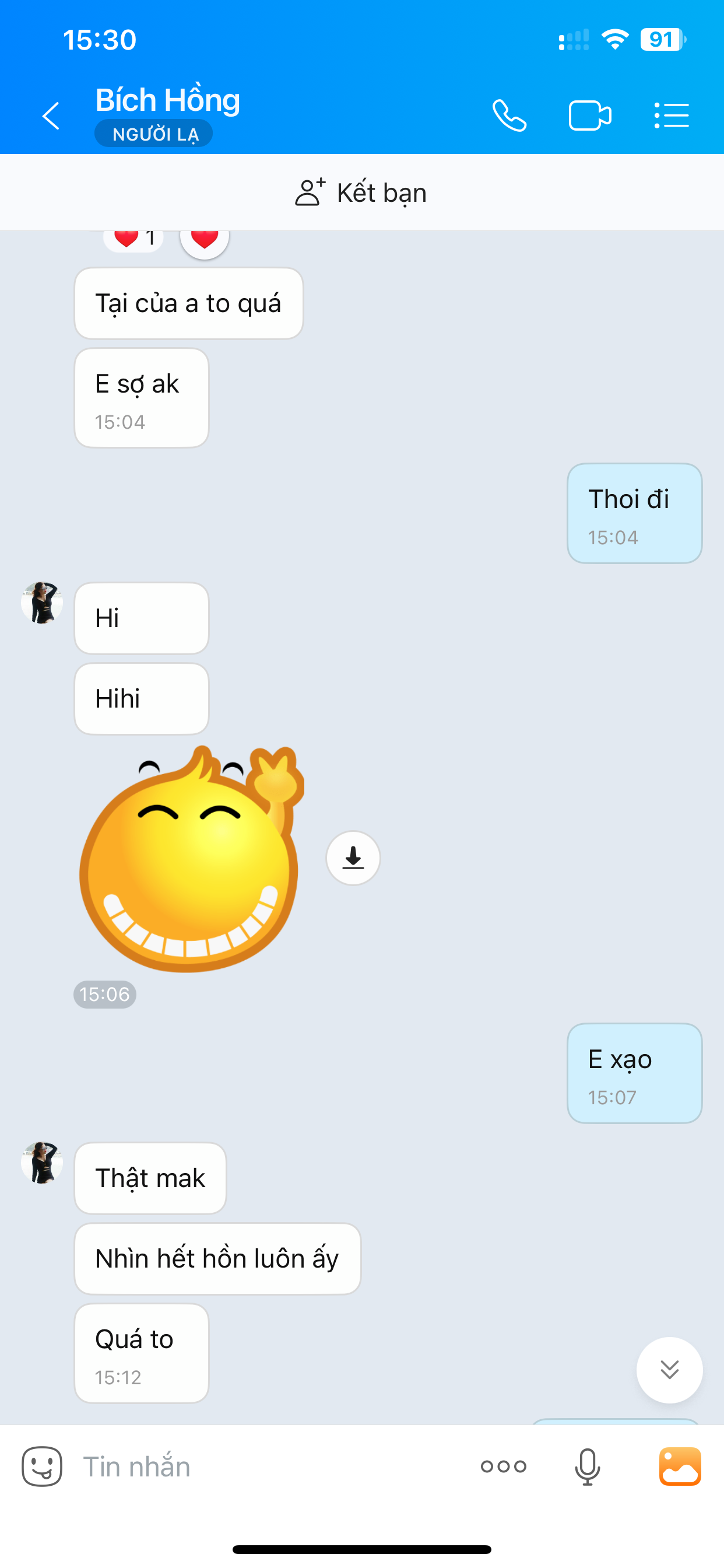
Task: Jump to the latest messages
Action: (669, 1370)
